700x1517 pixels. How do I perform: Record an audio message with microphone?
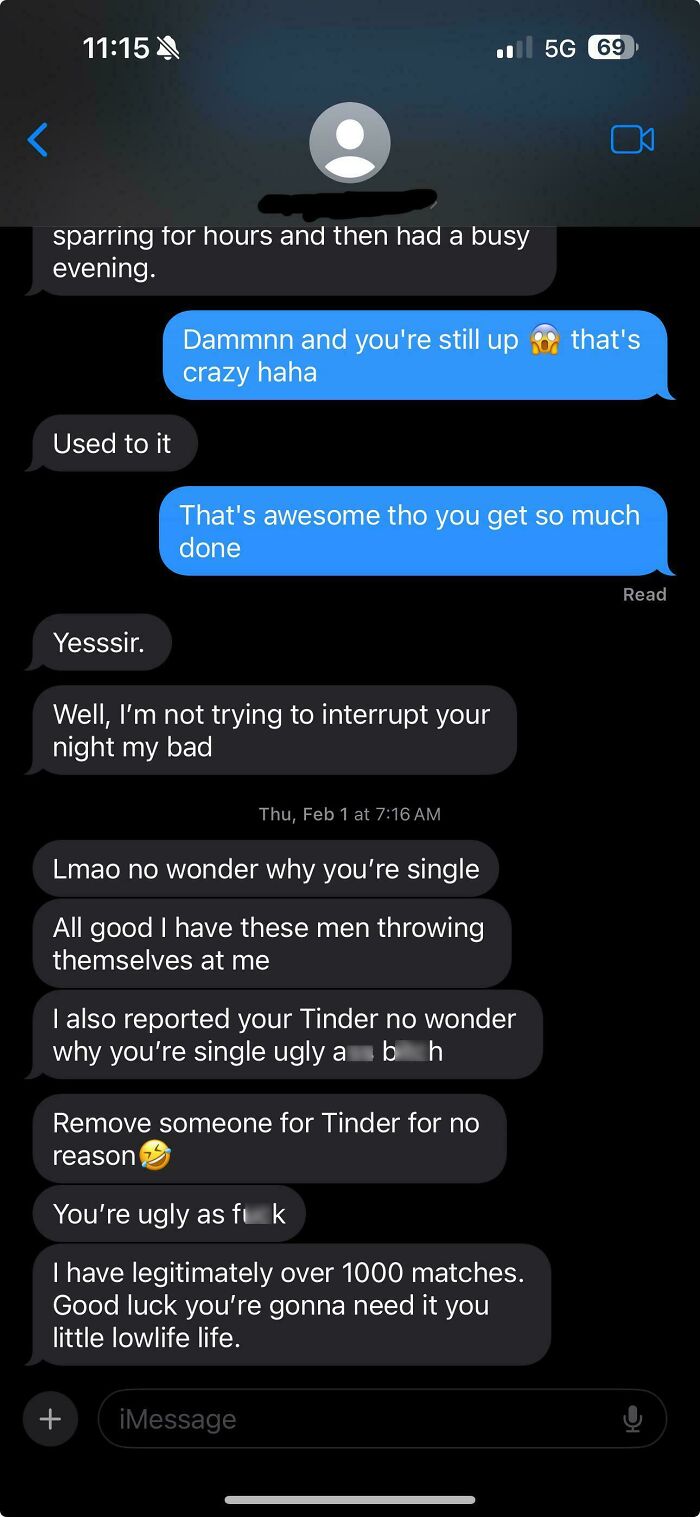tap(632, 1418)
